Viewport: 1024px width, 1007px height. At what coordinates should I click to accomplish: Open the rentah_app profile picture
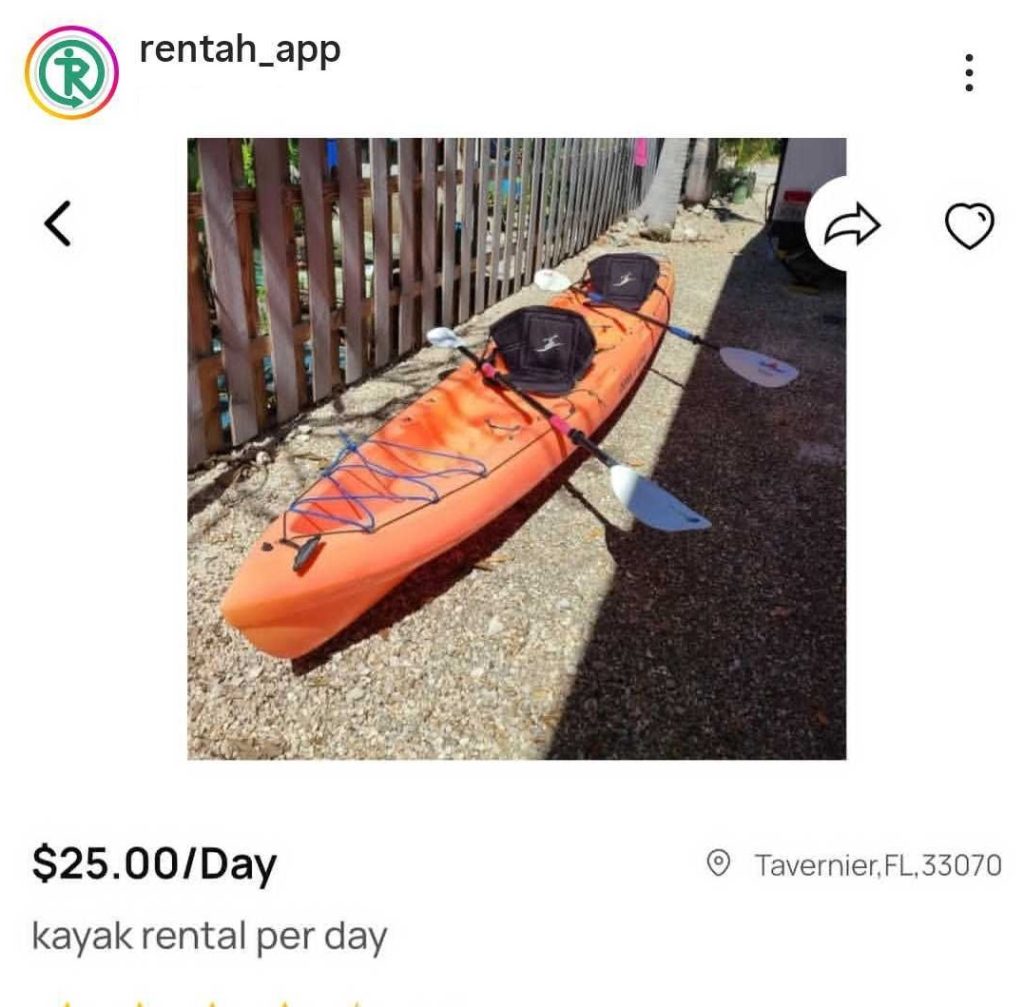click(72, 73)
